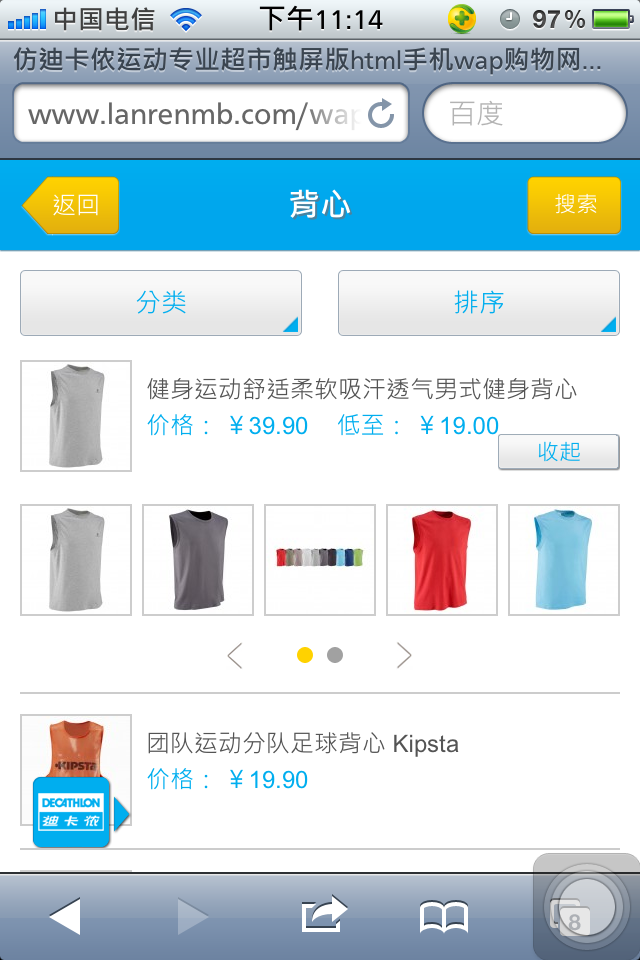Viewport: 640px width, 960px height.
Task: Open the browser share action
Action: [323, 915]
